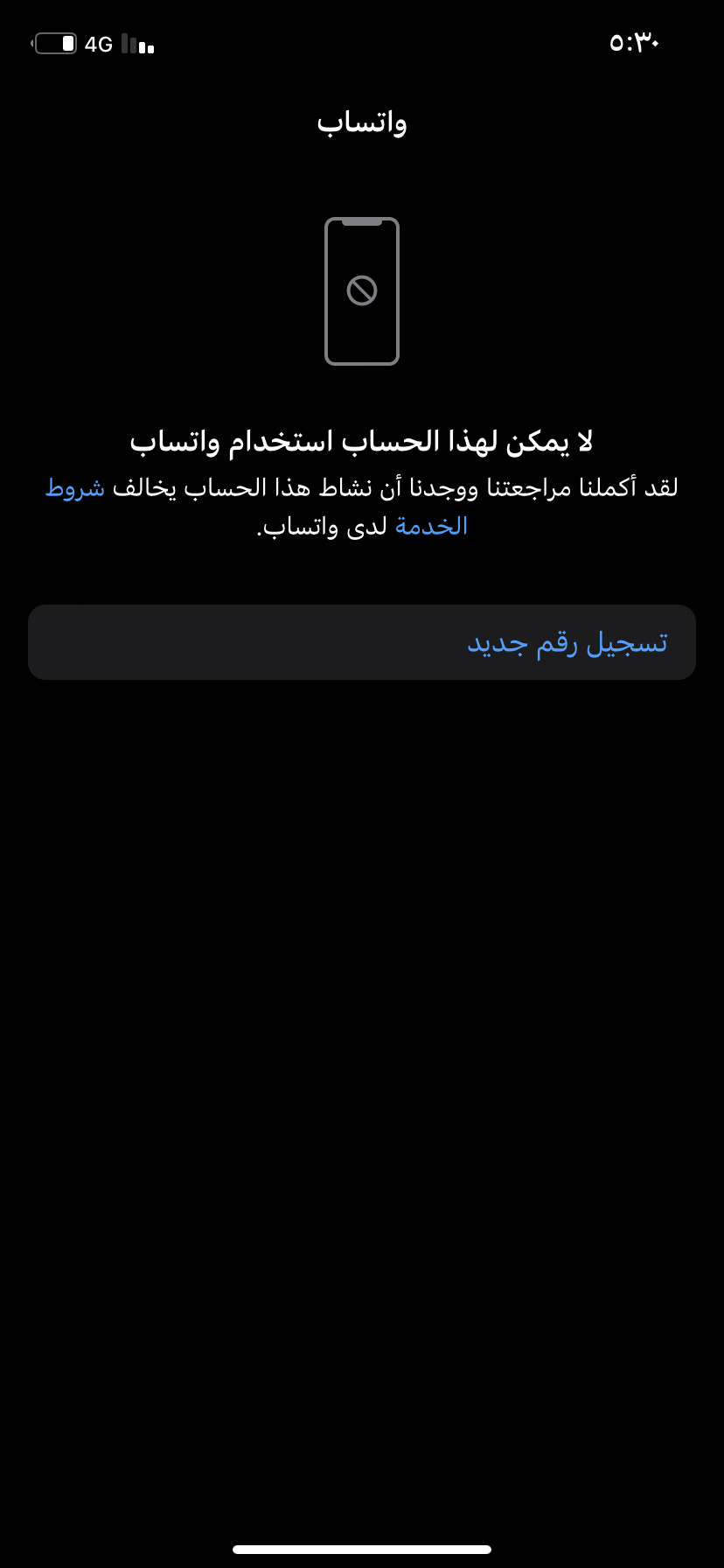
Task: Open the 'شروط الخدمة' terms of service link
Action: coord(75,487)
